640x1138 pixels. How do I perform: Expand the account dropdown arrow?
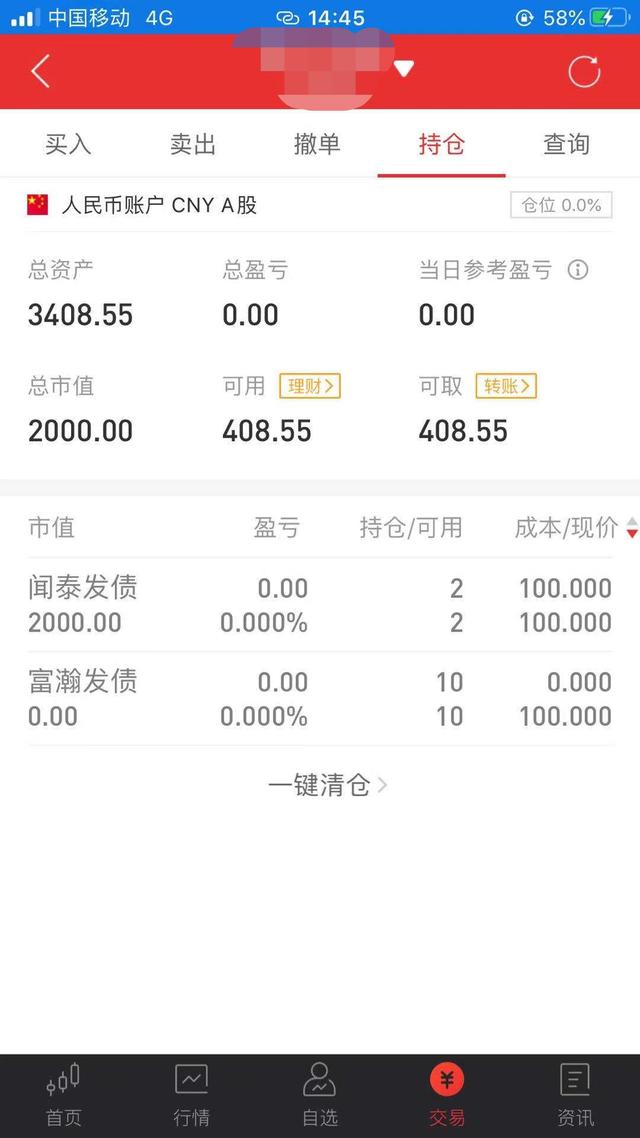tap(403, 69)
